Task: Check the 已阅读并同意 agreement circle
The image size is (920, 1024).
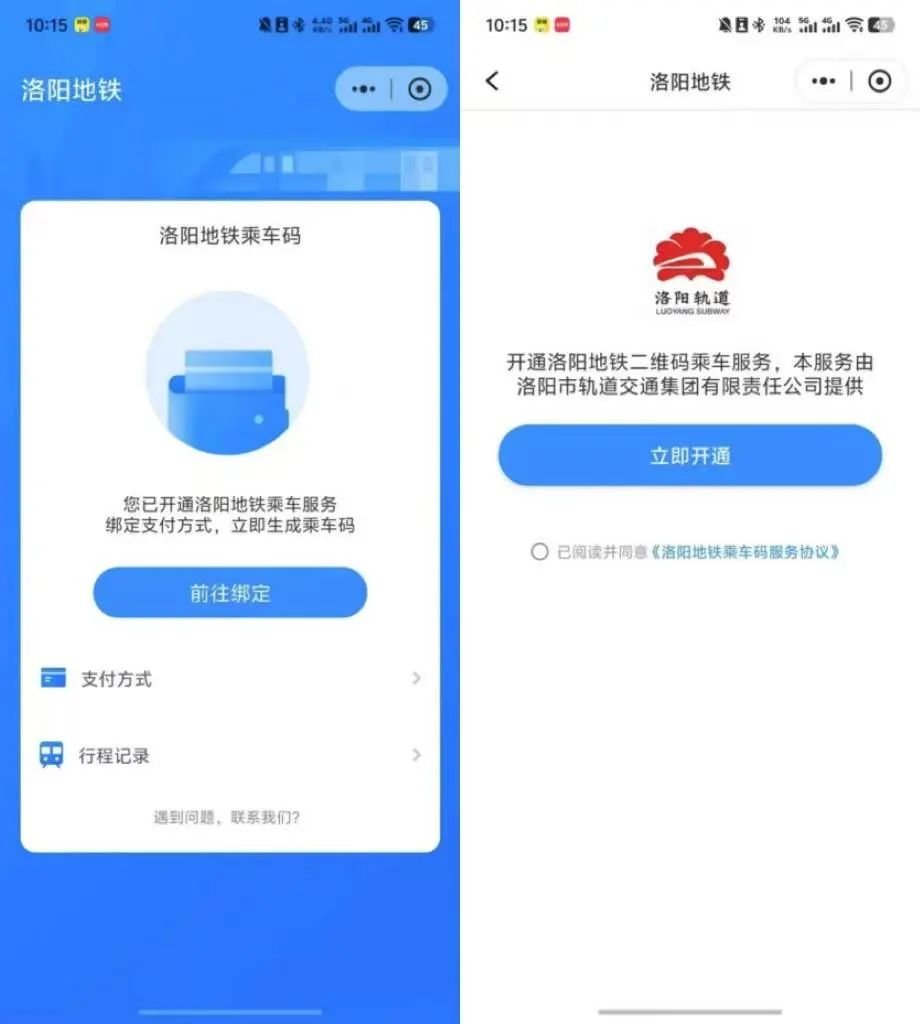Action: pyautogui.click(x=540, y=552)
